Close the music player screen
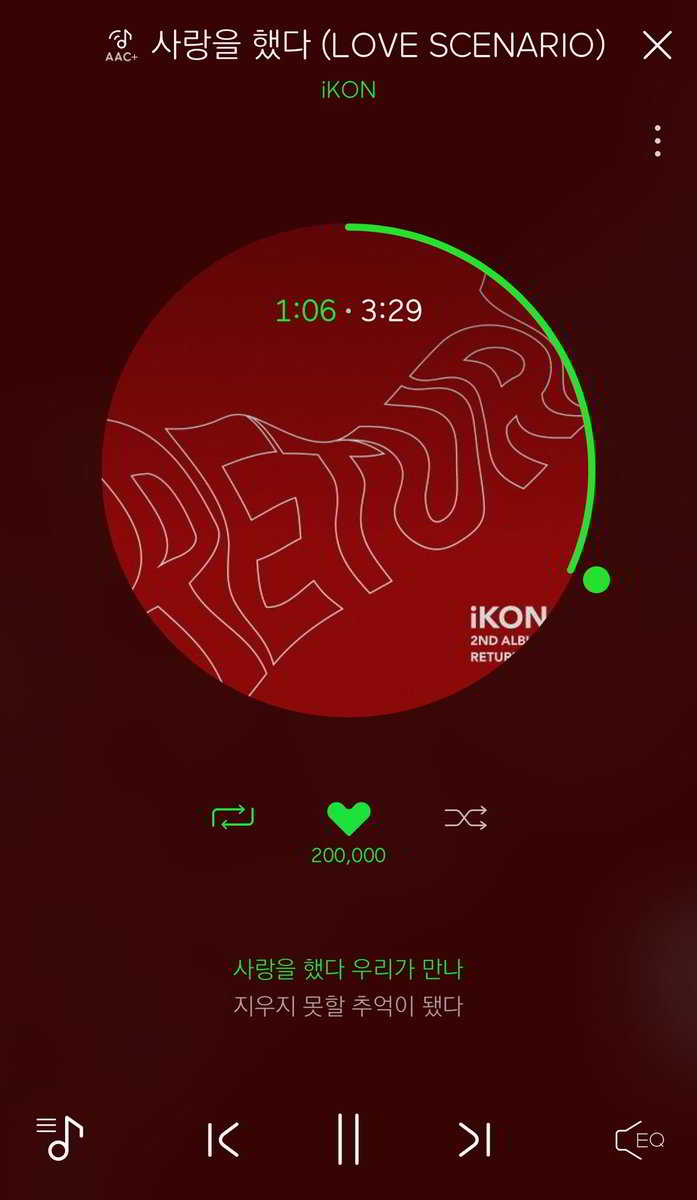The height and width of the screenshot is (1200, 697). (657, 45)
